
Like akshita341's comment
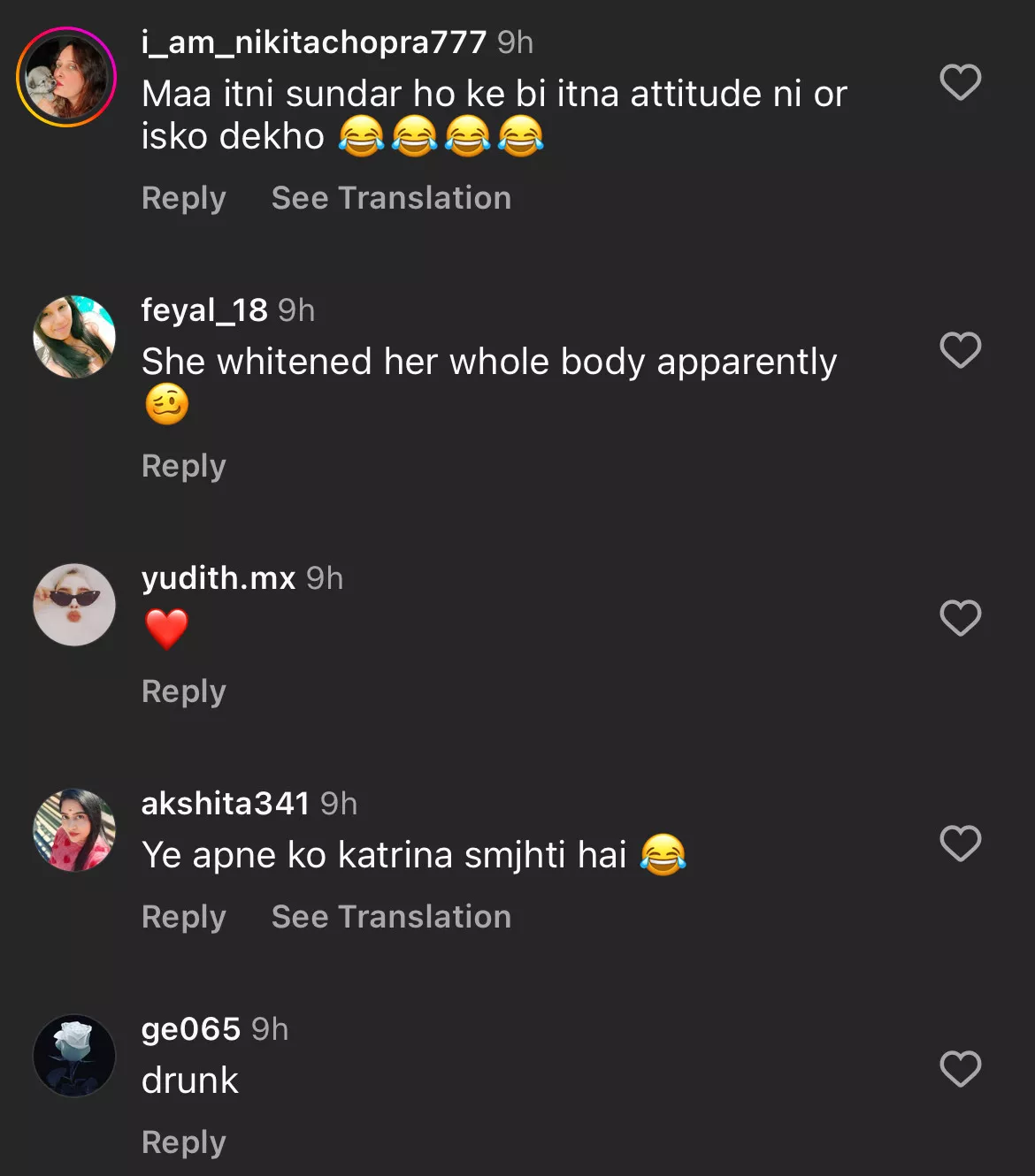tap(960, 844)
